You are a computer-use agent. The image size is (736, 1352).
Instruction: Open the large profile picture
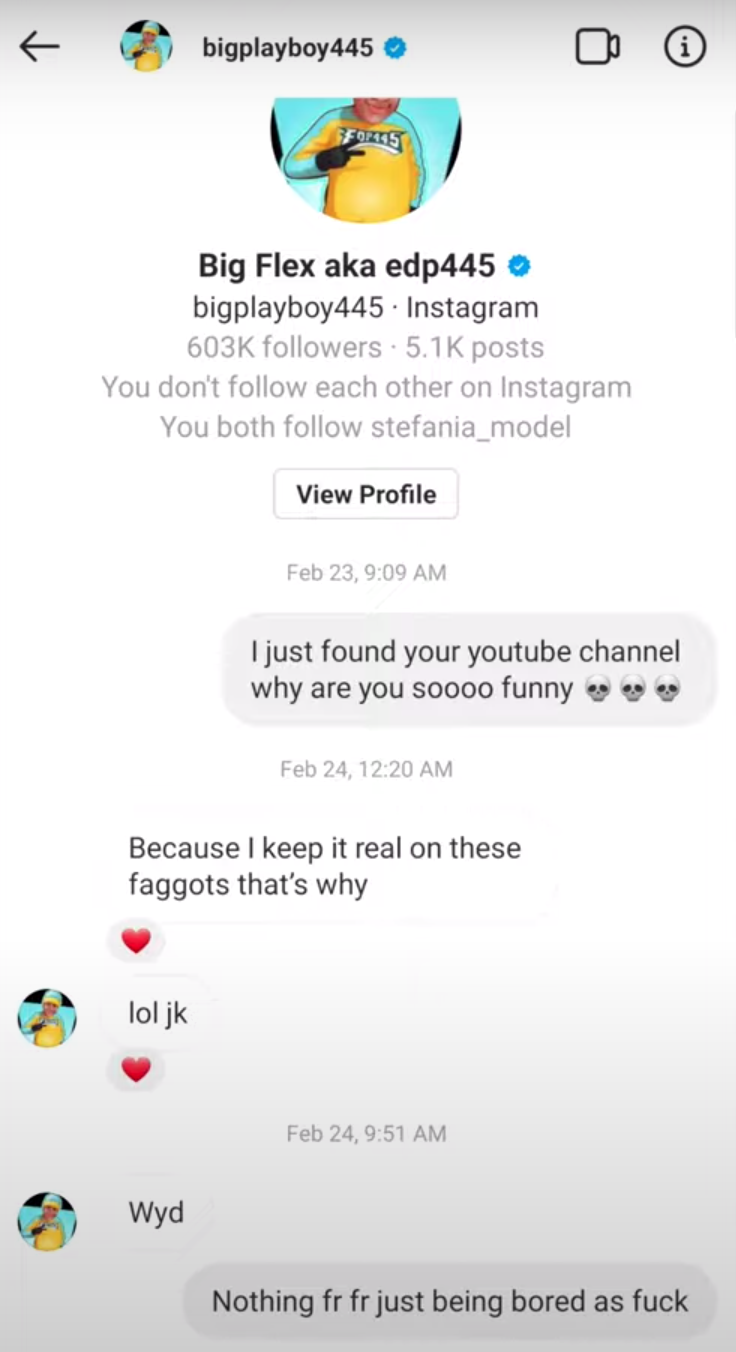click(x=366, y=155)
